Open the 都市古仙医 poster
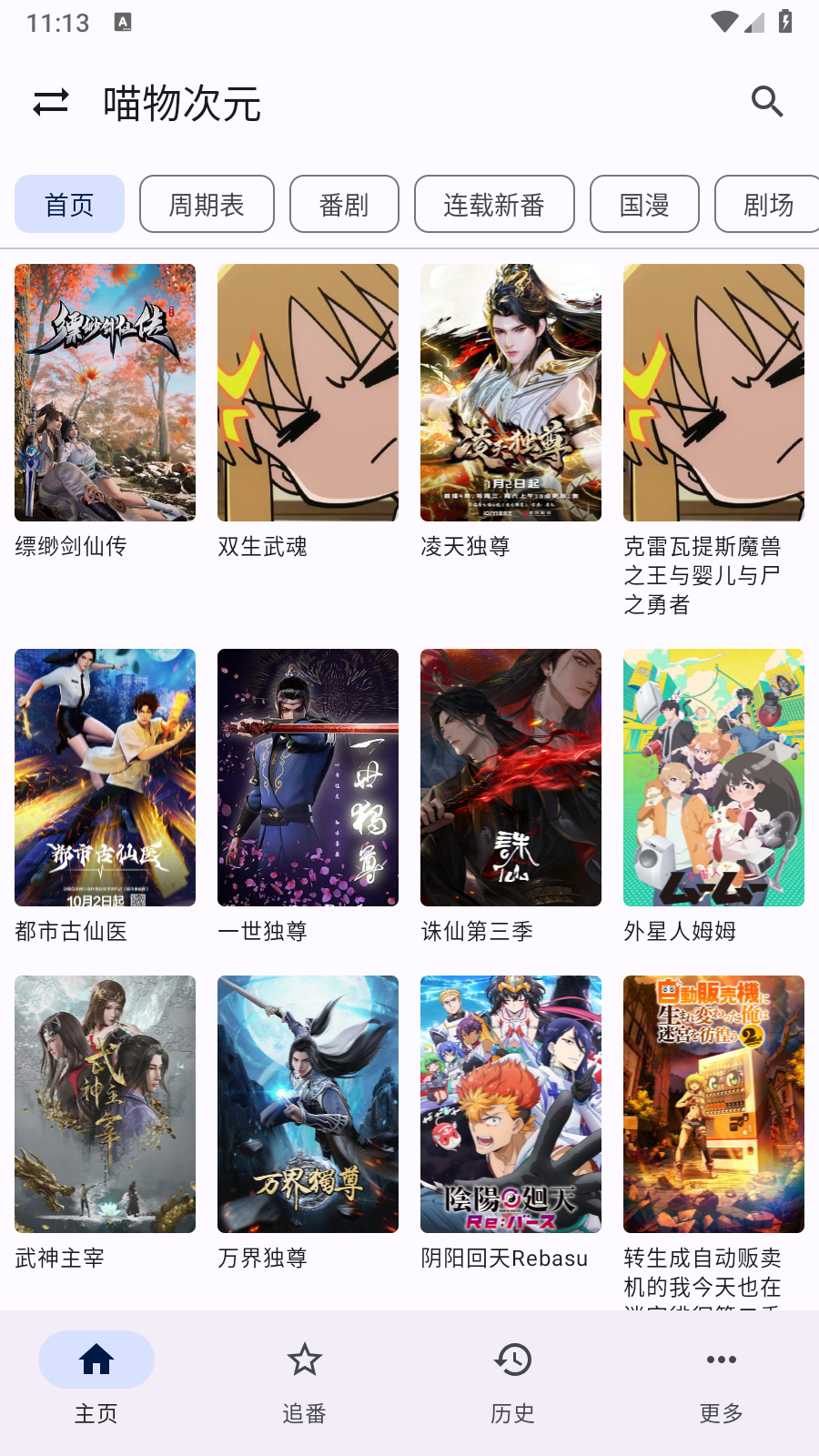The height and width of the screenshot is (1456, 819). pos(105,777)
